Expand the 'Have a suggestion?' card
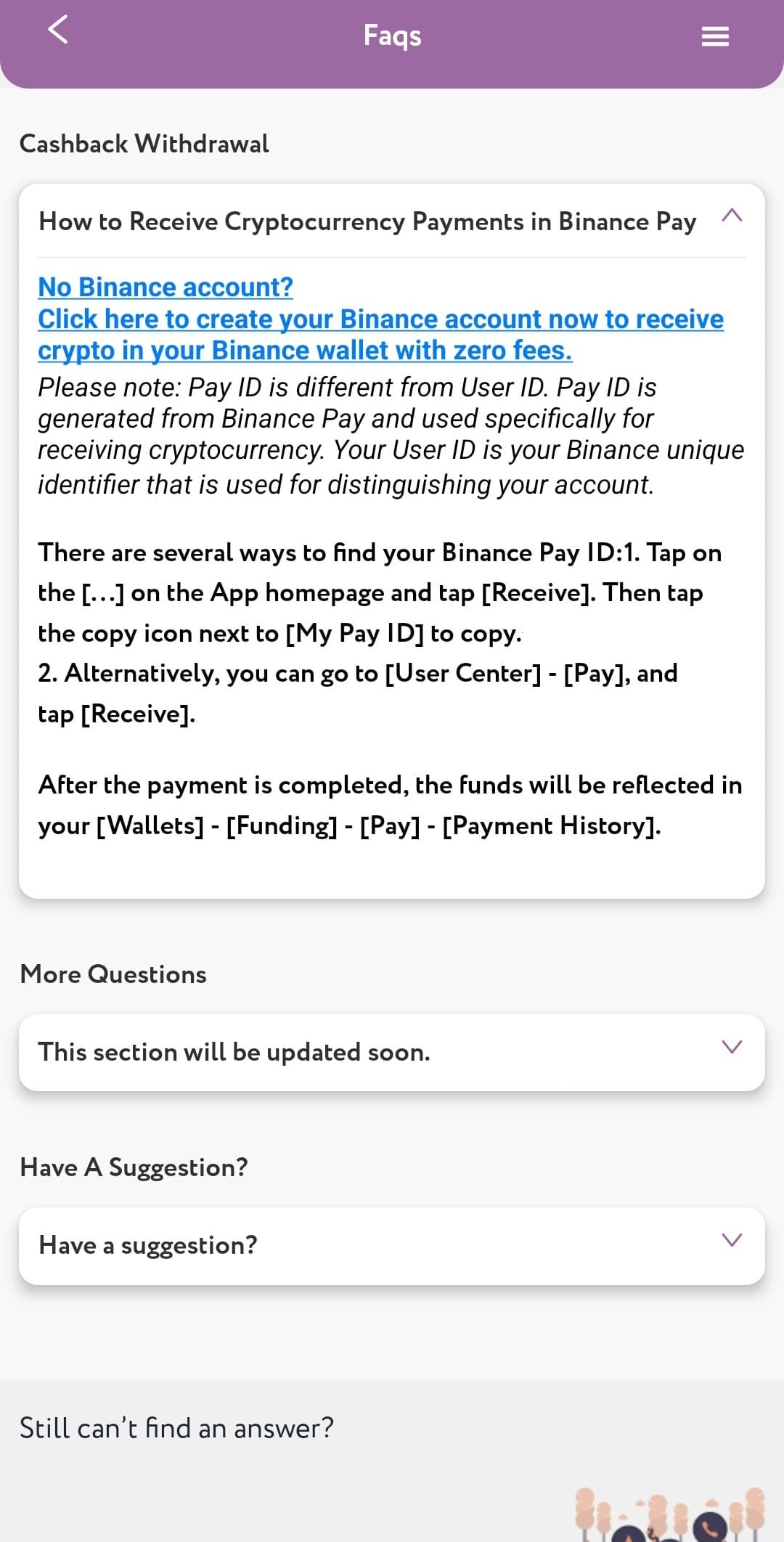This screenshot has width=784, height=1542. click(x=392, y=1245)
